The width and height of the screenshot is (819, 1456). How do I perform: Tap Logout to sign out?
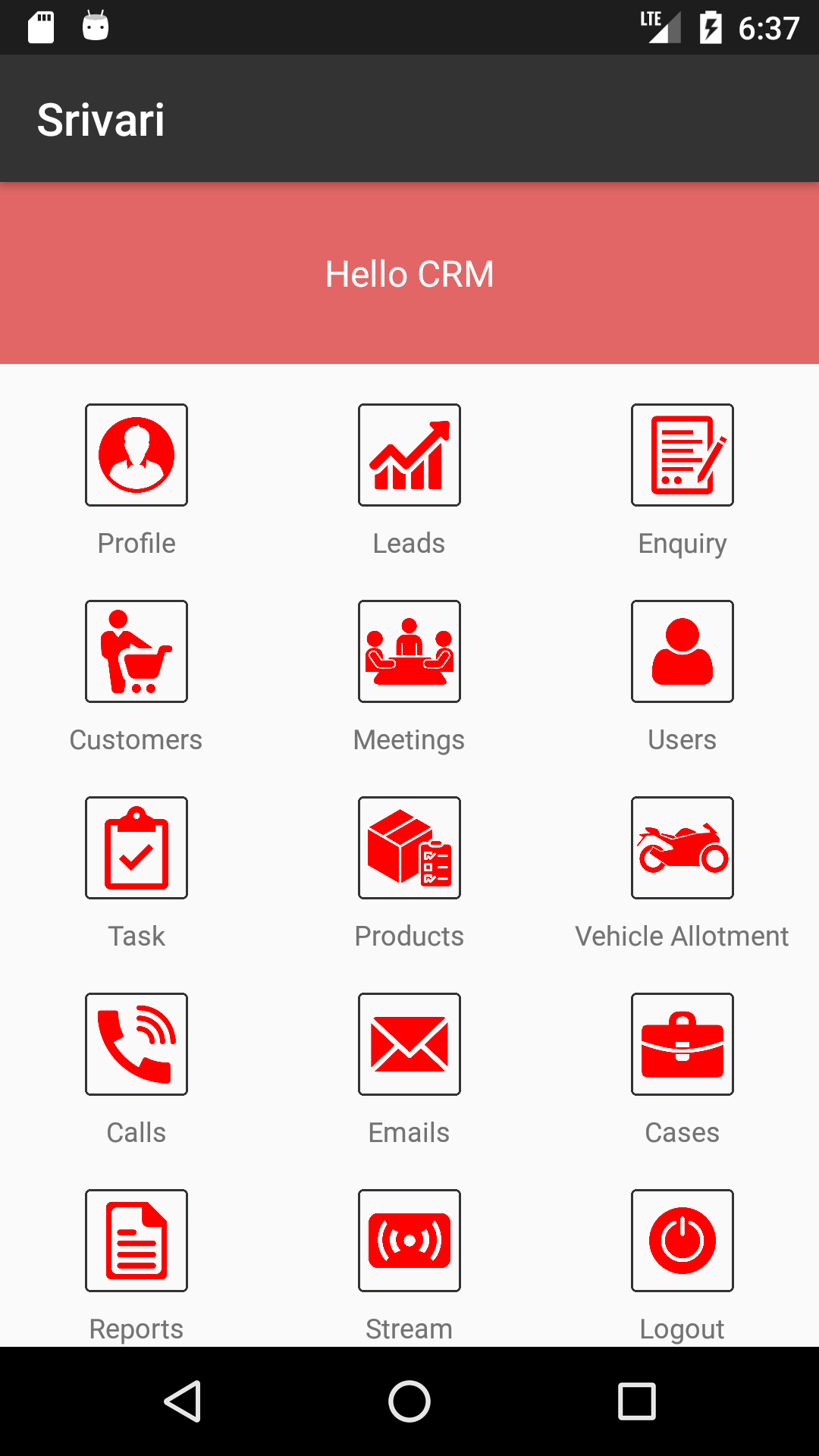pyautogui.click(x=682, y=1241)
